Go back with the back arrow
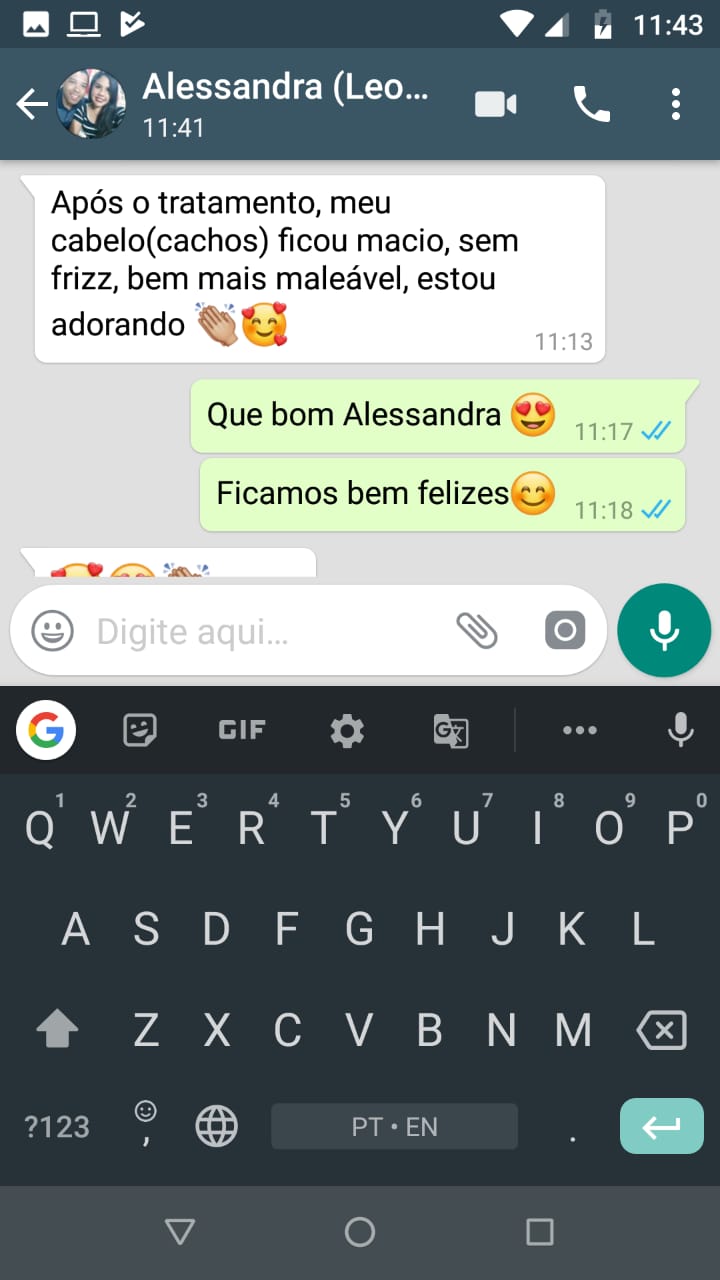Screen dimensions: 720x1280 tap(31, 103)
